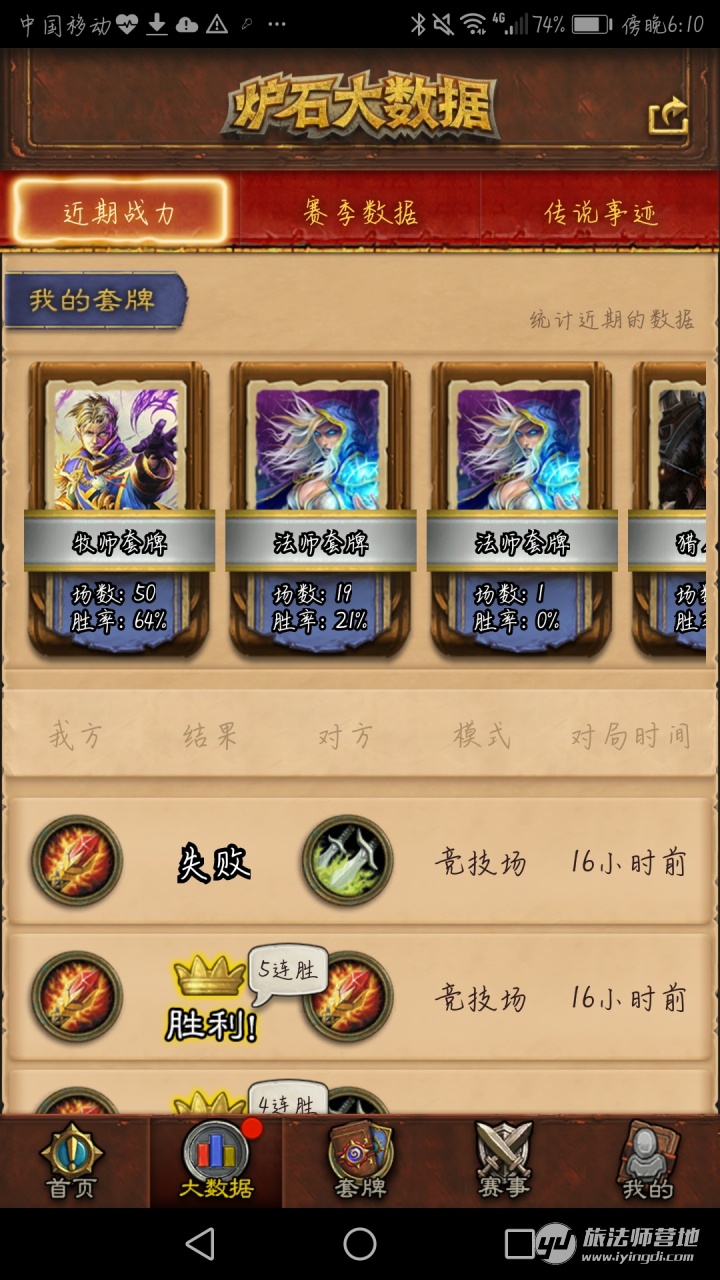
Task: Go to 我的 profile tab
Action: tap(648, 1162)
